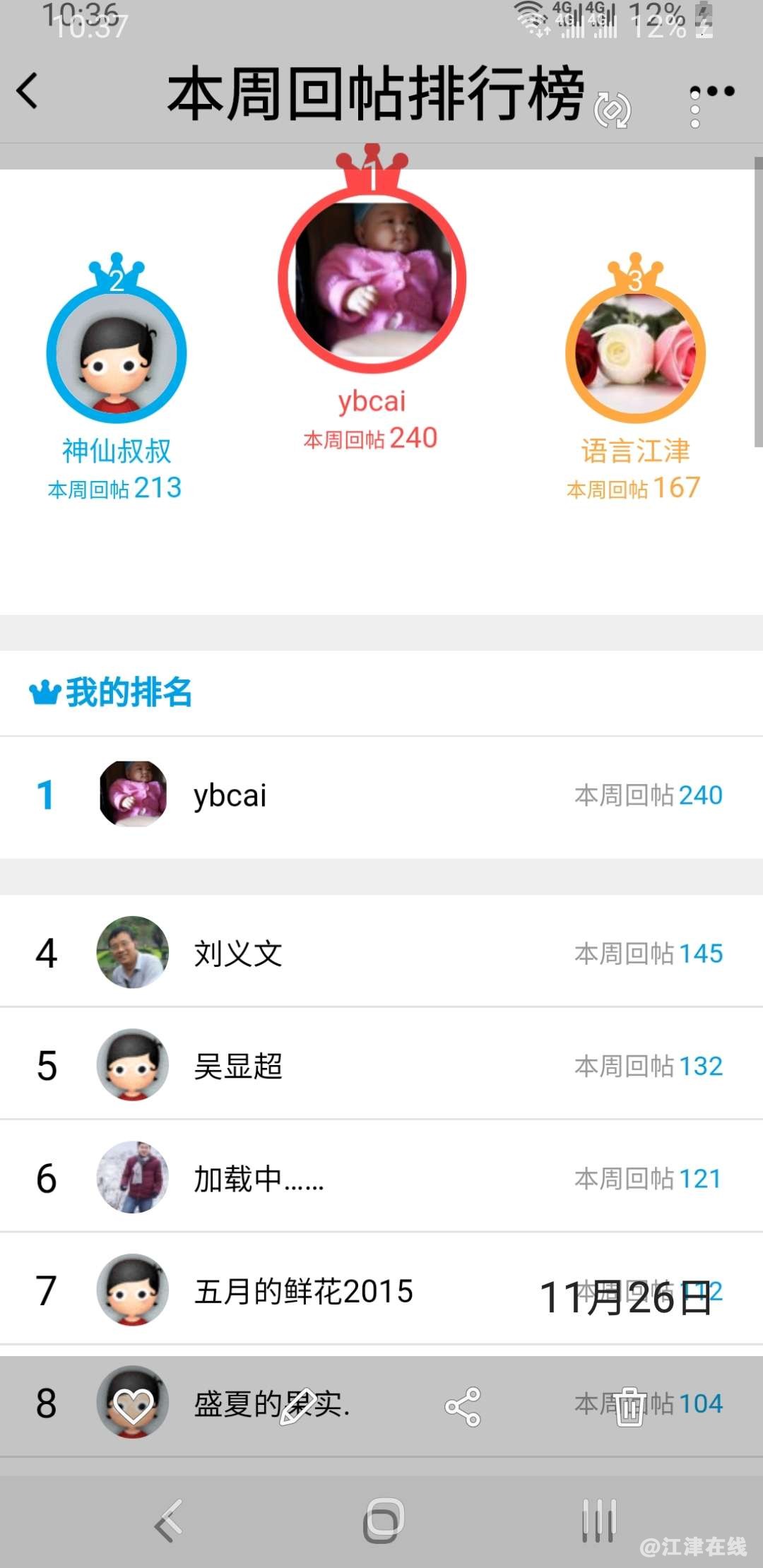Screen dimensions: 763x1568
Task: Share this image
Action: (x=463, y=1406)
